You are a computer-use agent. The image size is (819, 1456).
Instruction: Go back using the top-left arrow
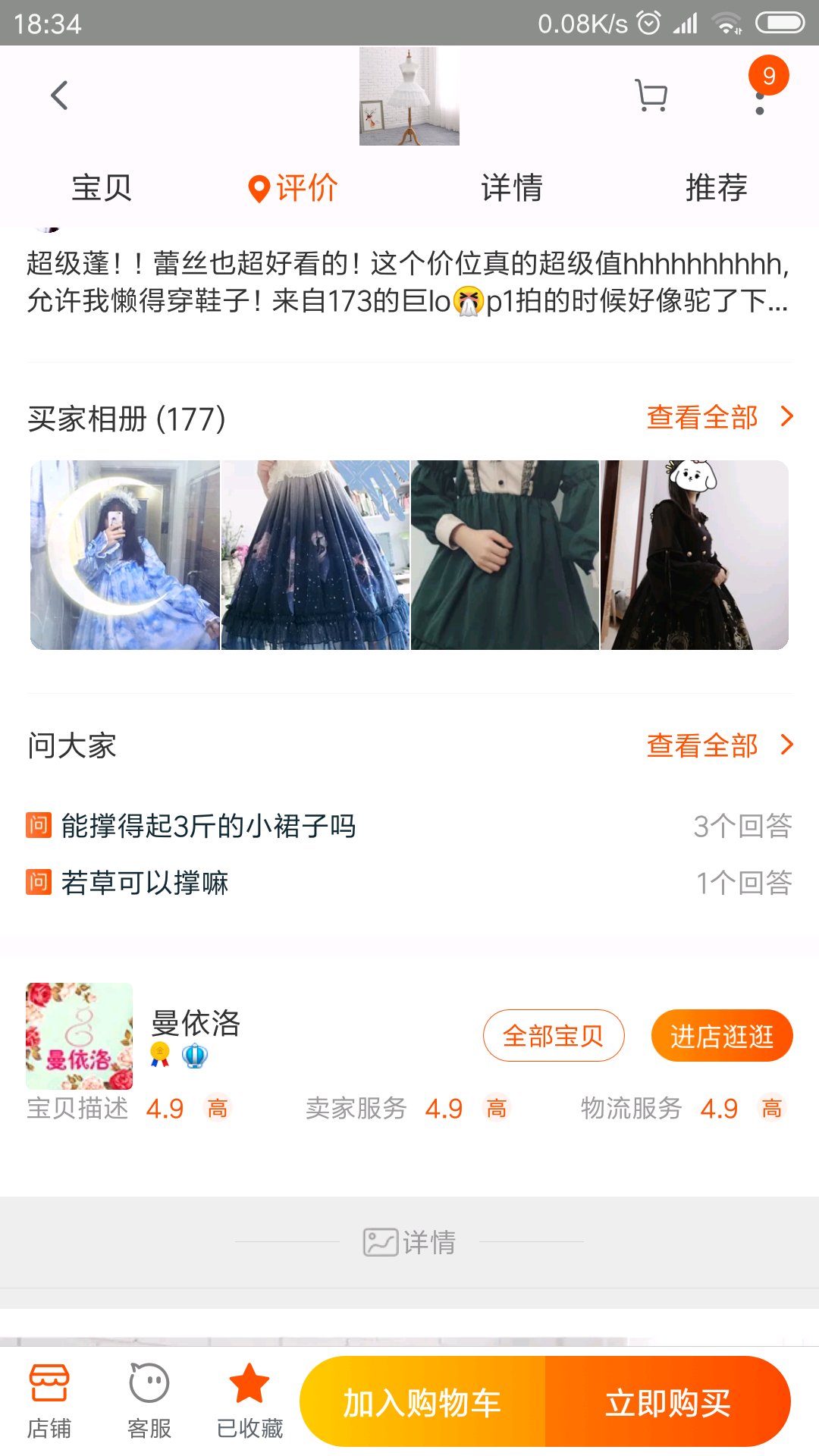click(x=59, y=96)
